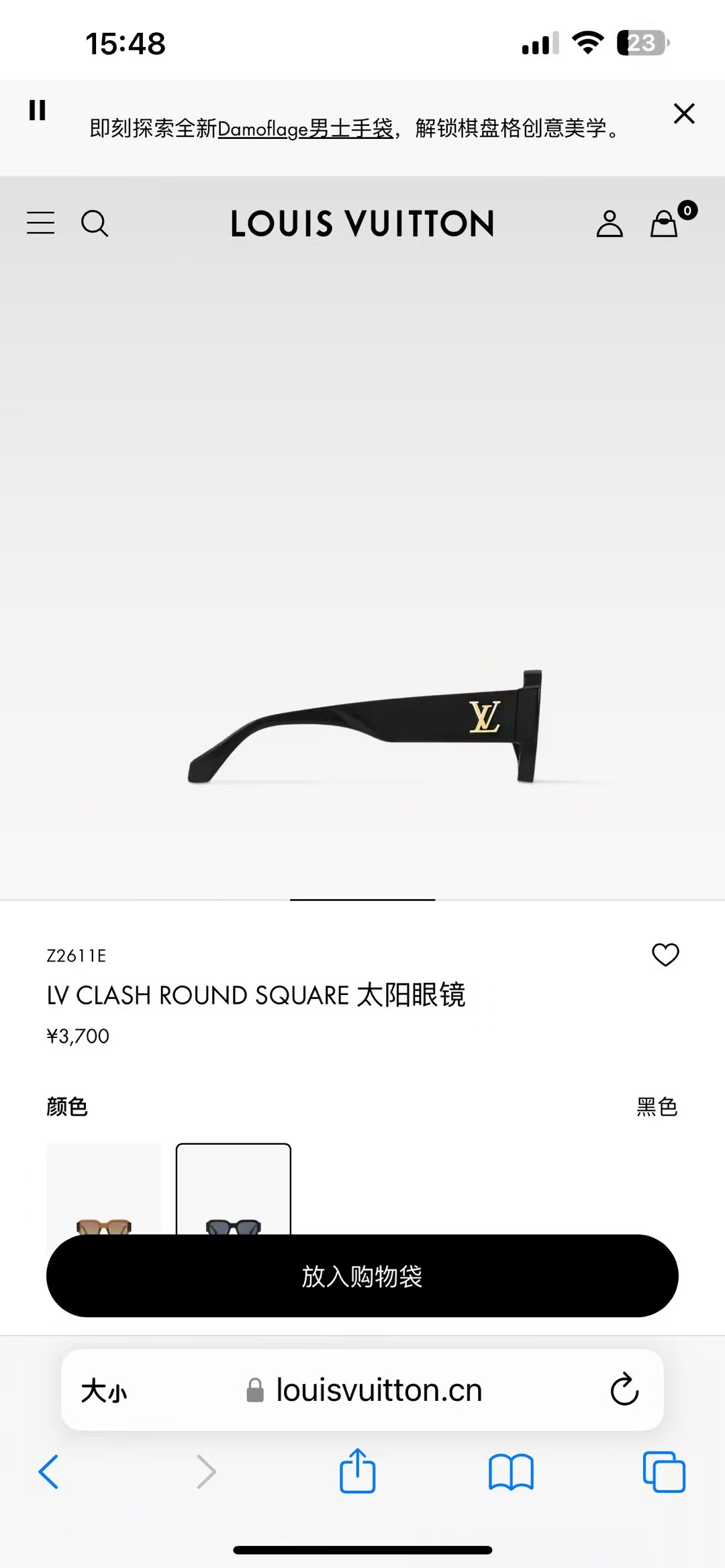725x1568 pixels.
Task: Dismiss the top announcement banner
Action: [x=683, y=113]
